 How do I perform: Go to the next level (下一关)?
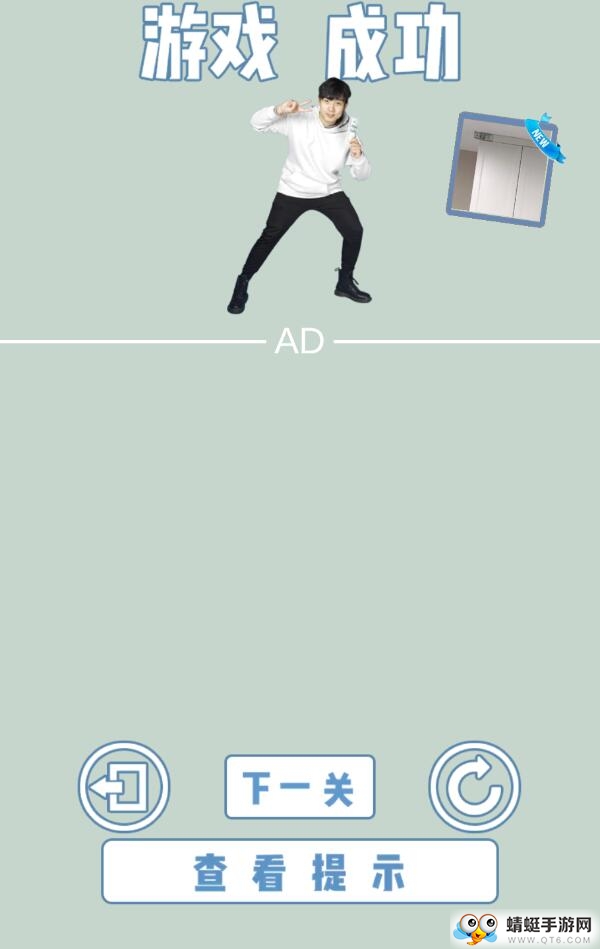click(300, 788)
